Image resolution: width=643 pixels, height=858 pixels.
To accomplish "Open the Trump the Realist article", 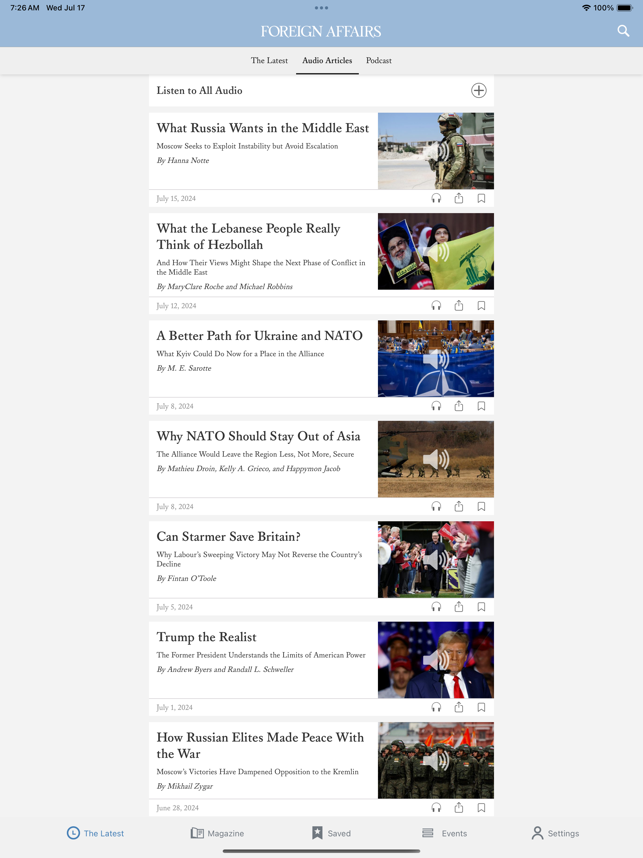I will point(206,637).
